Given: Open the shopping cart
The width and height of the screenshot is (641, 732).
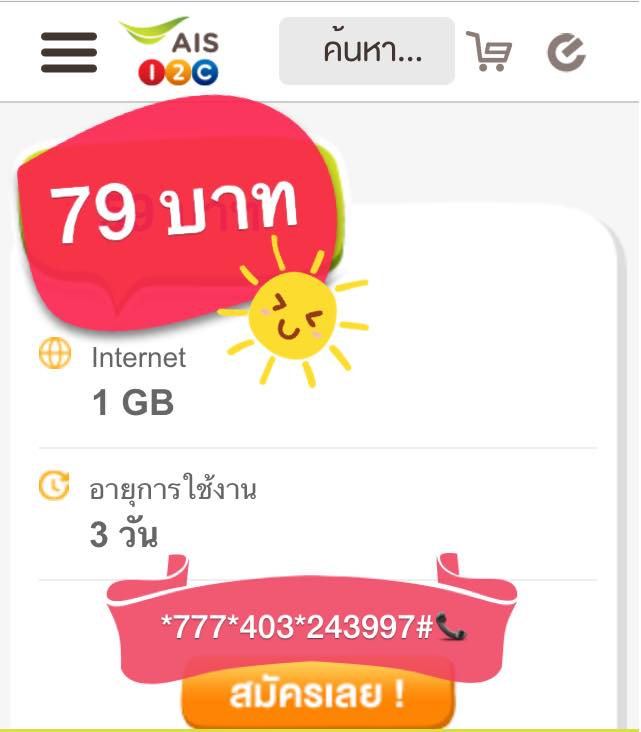Looking at the screenshot, I should [x=489, y=51].
